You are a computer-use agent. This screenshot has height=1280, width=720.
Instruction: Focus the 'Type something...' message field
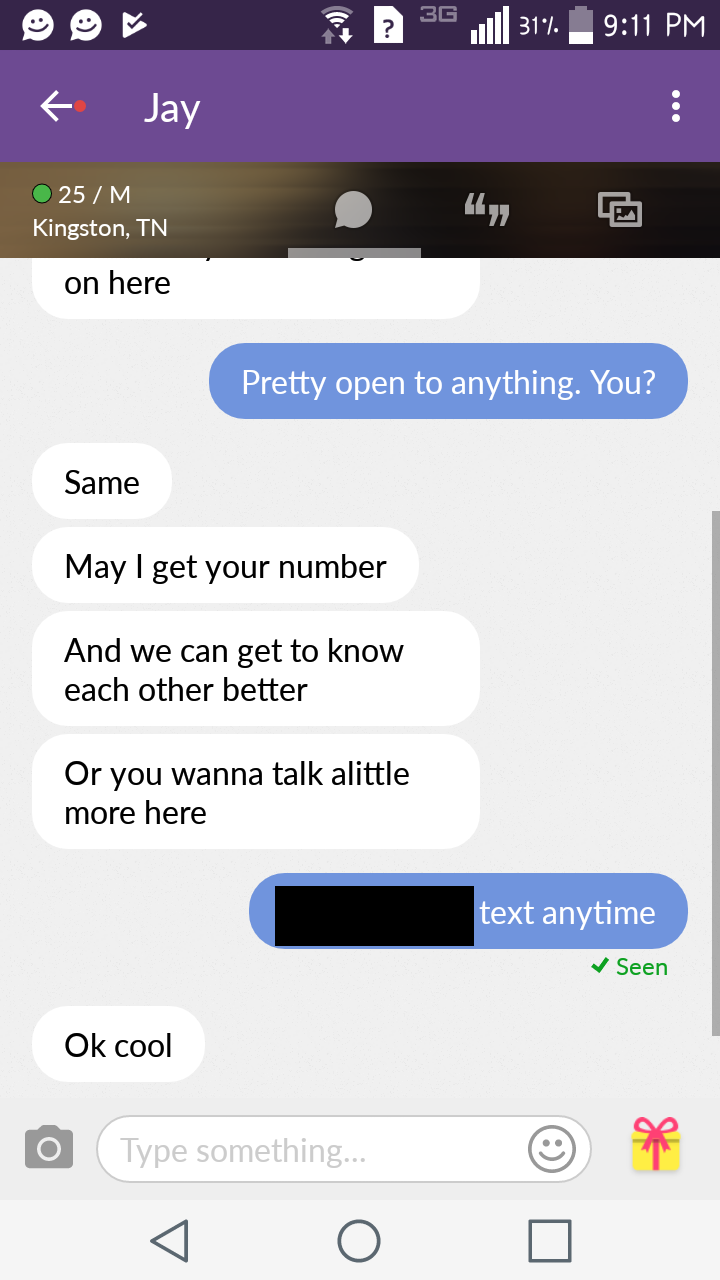[x=310, y=1150]
